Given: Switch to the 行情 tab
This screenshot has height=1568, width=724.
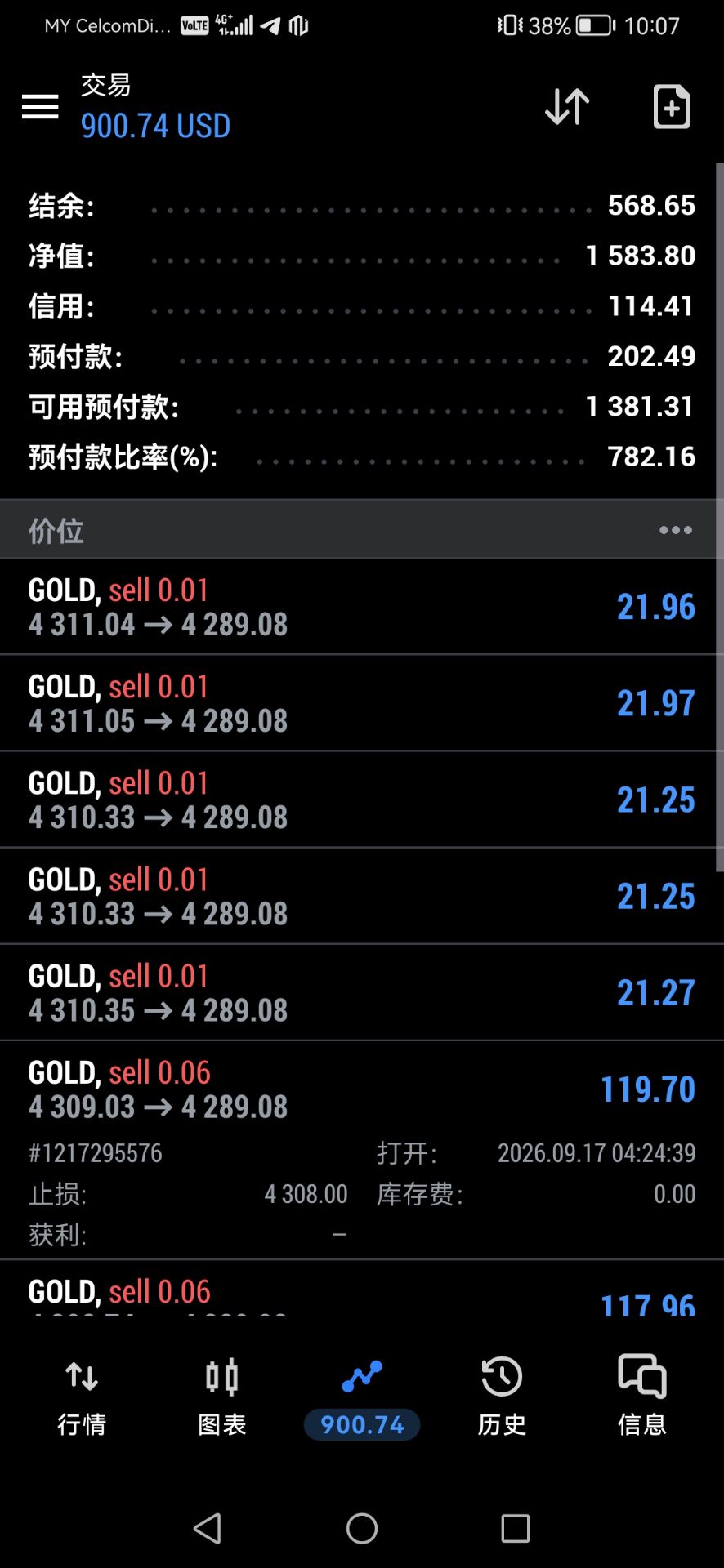Looking at the screenshot, I should pyautogui.click(x=82, y=1396).
